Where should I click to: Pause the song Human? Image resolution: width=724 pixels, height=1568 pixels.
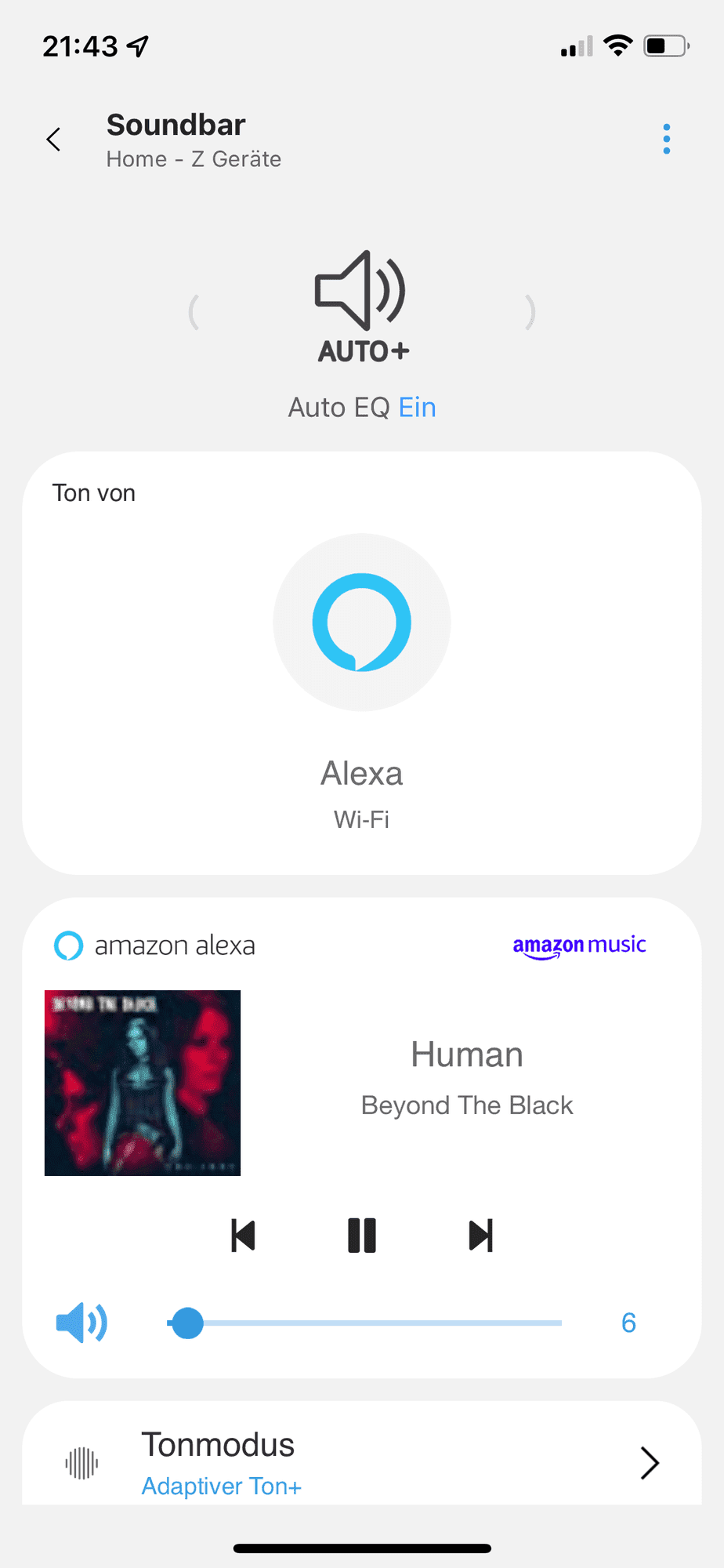coord(362,1236)
